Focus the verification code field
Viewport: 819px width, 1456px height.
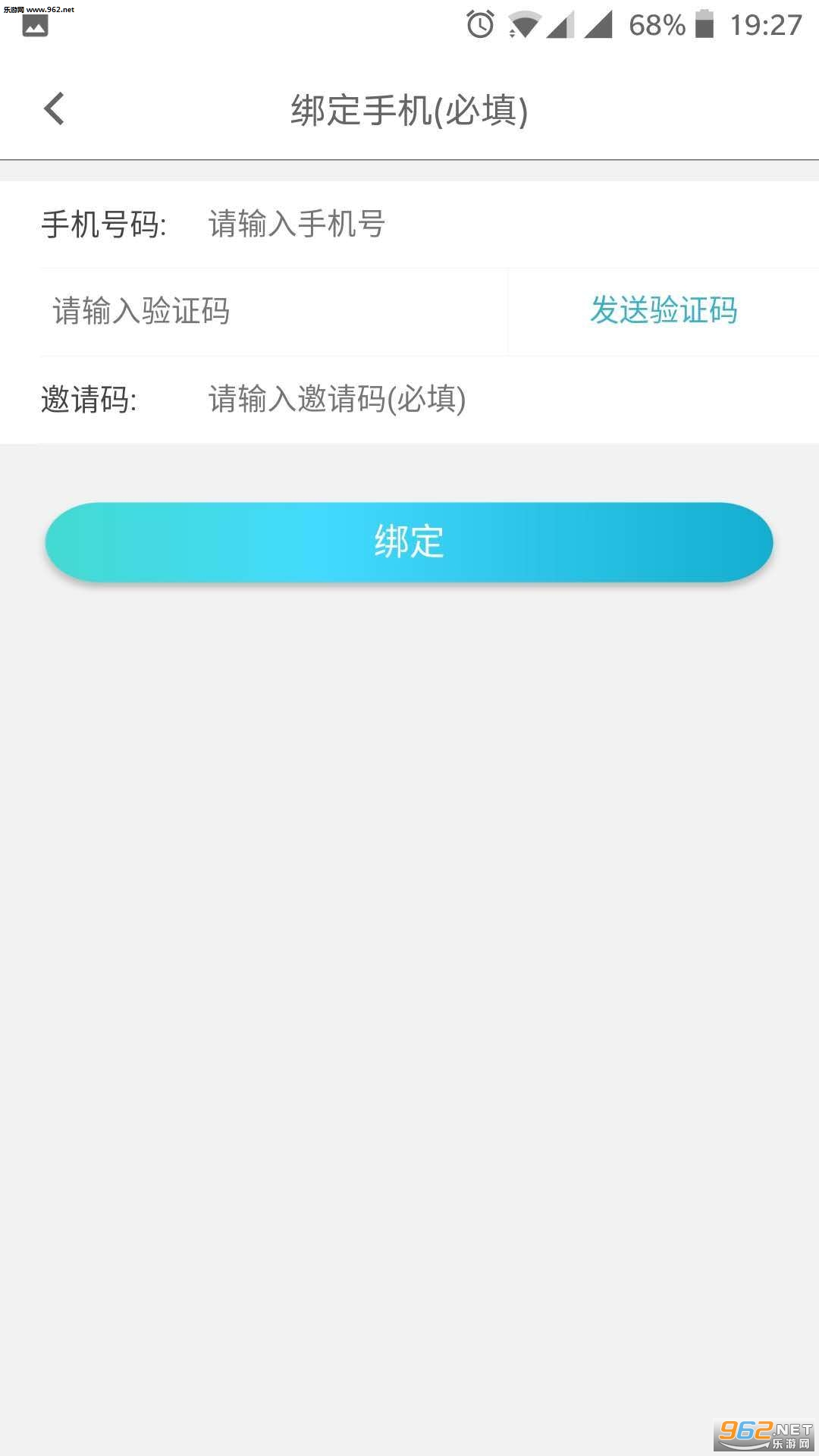(x=273, y=311)
